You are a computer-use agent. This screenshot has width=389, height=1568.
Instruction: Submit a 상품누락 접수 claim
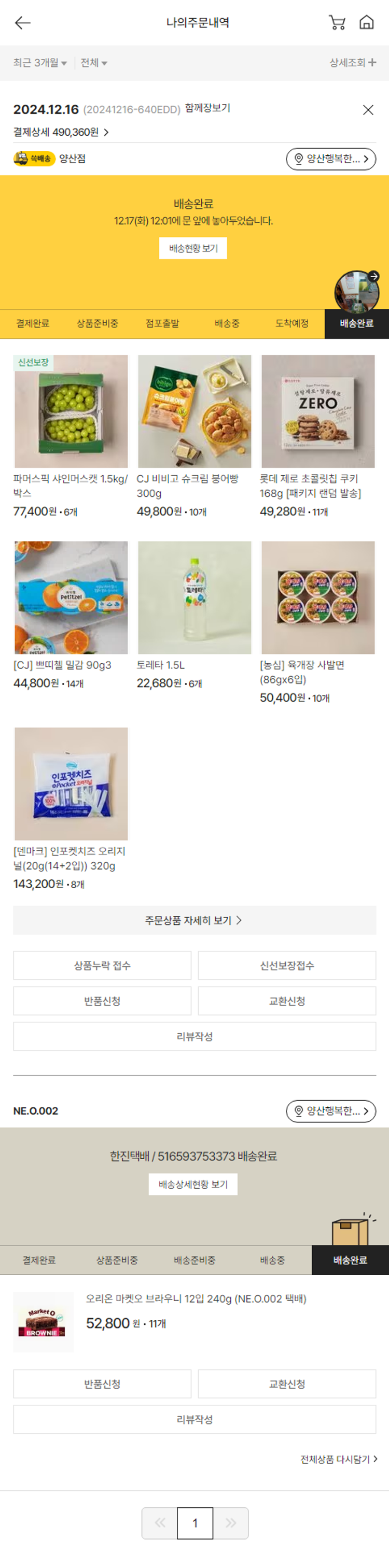coord(102,965)
